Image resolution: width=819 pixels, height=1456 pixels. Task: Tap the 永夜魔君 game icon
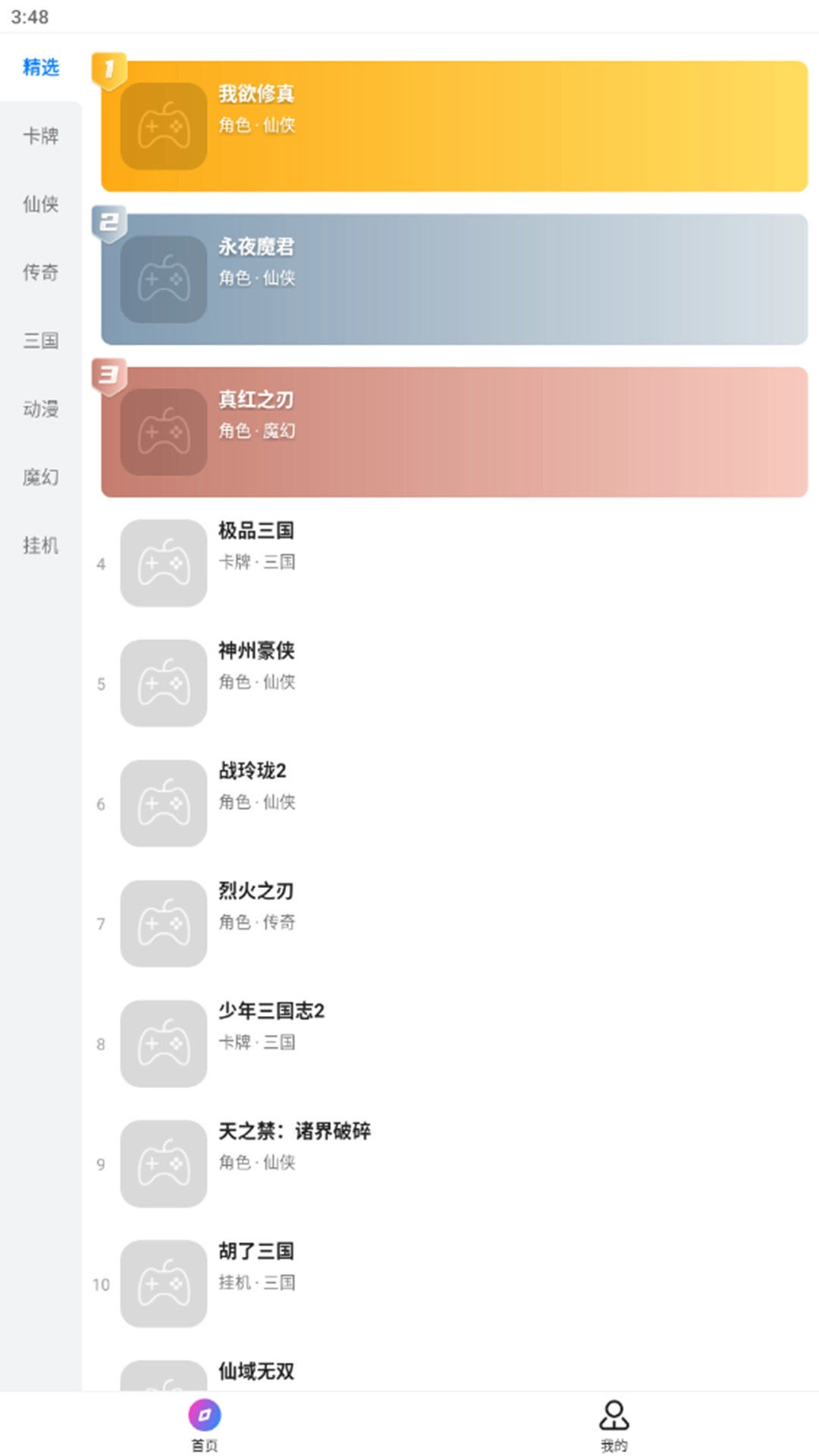tap(162, 281)
